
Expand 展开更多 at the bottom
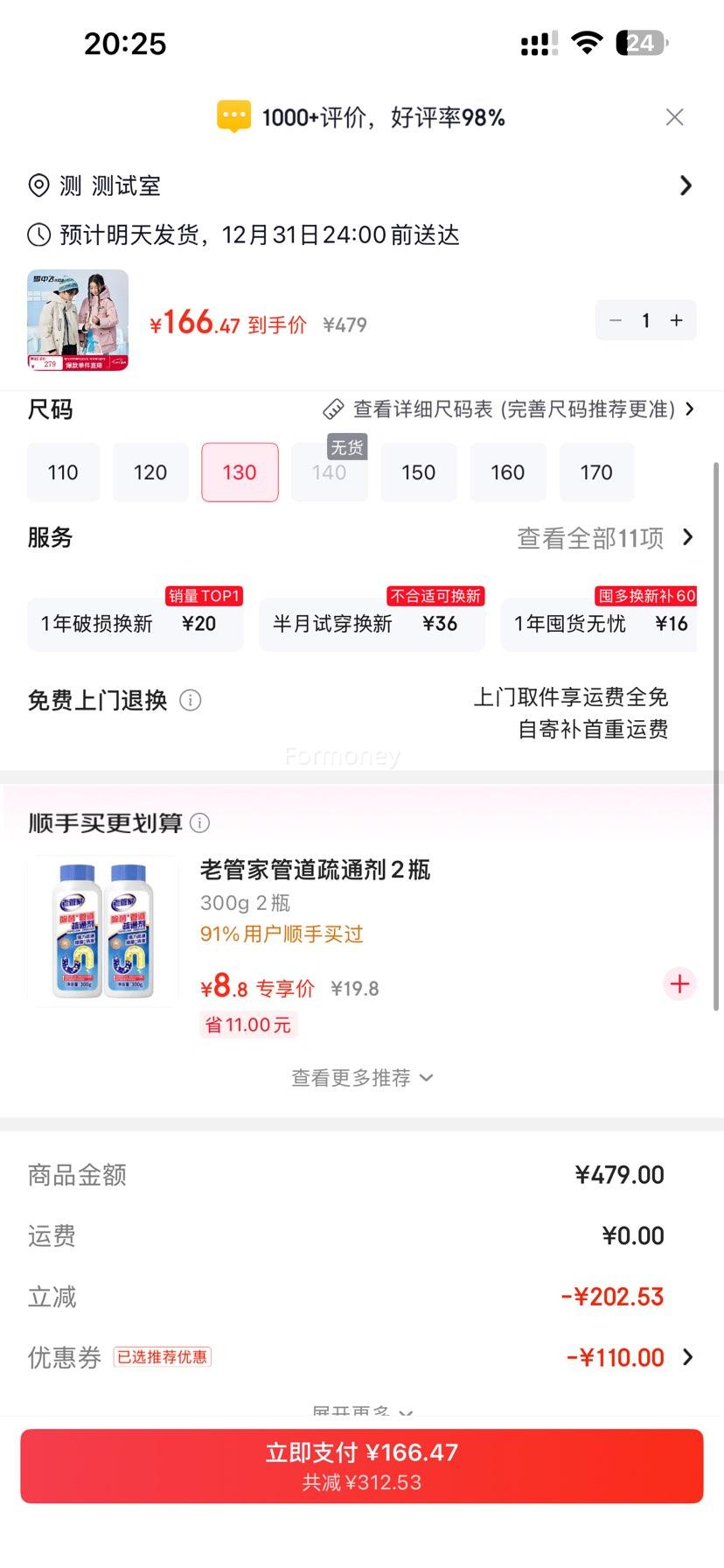(362, 1410)
